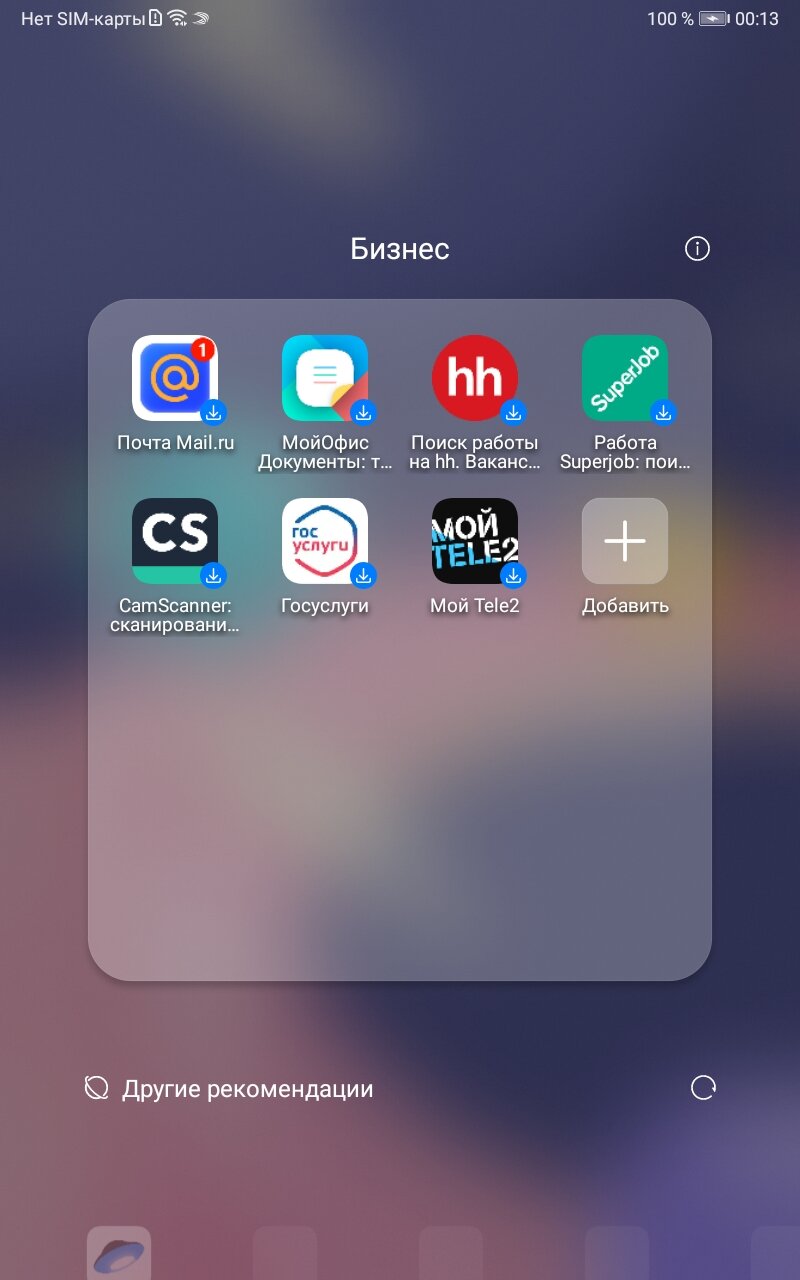The width and height of the screenshot is (800, 1280).
Task: Open the Работа Superjob app
Action: pyautogui.click(x=625, y=378)
